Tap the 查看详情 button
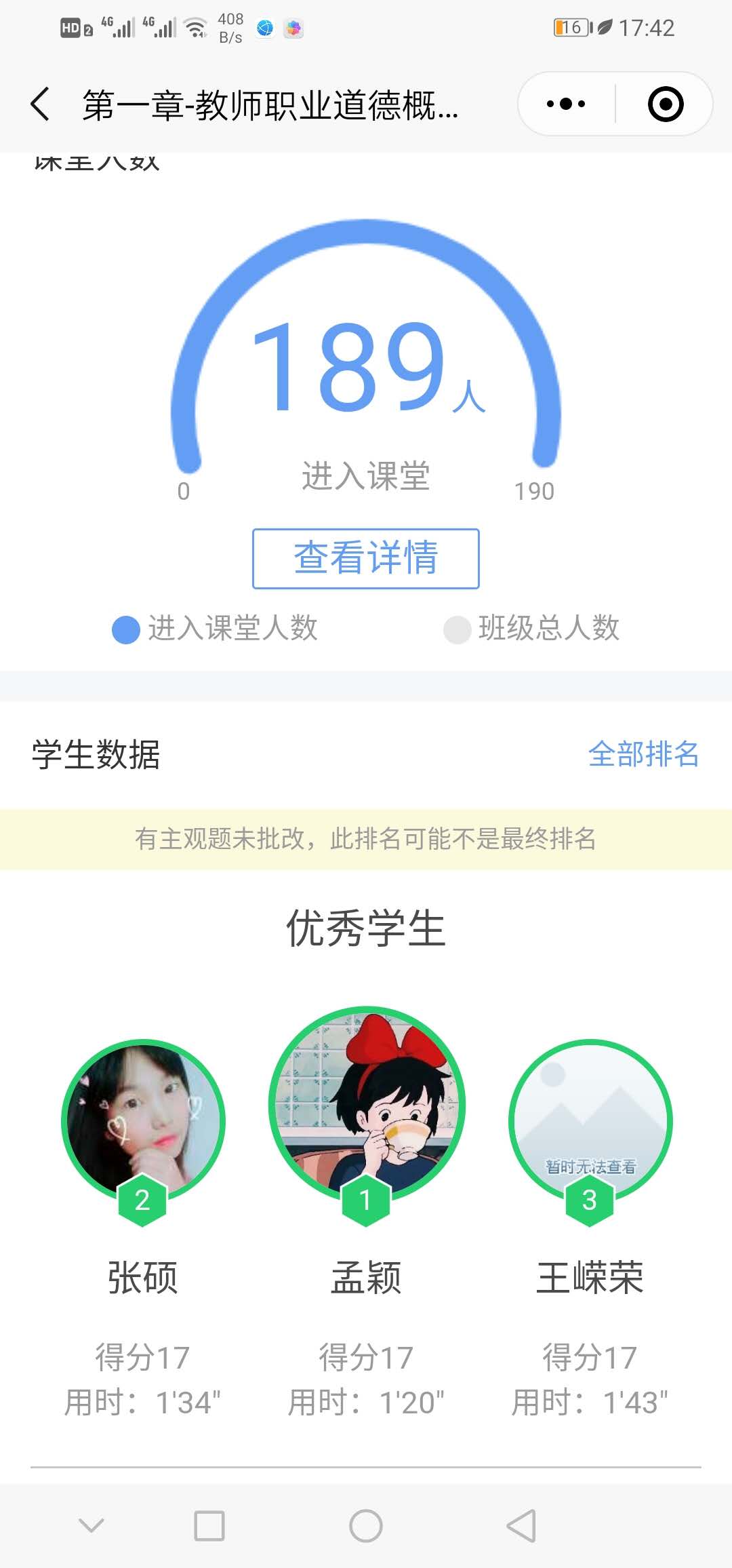Screen dimensions: 732x1568 point(365,558)
